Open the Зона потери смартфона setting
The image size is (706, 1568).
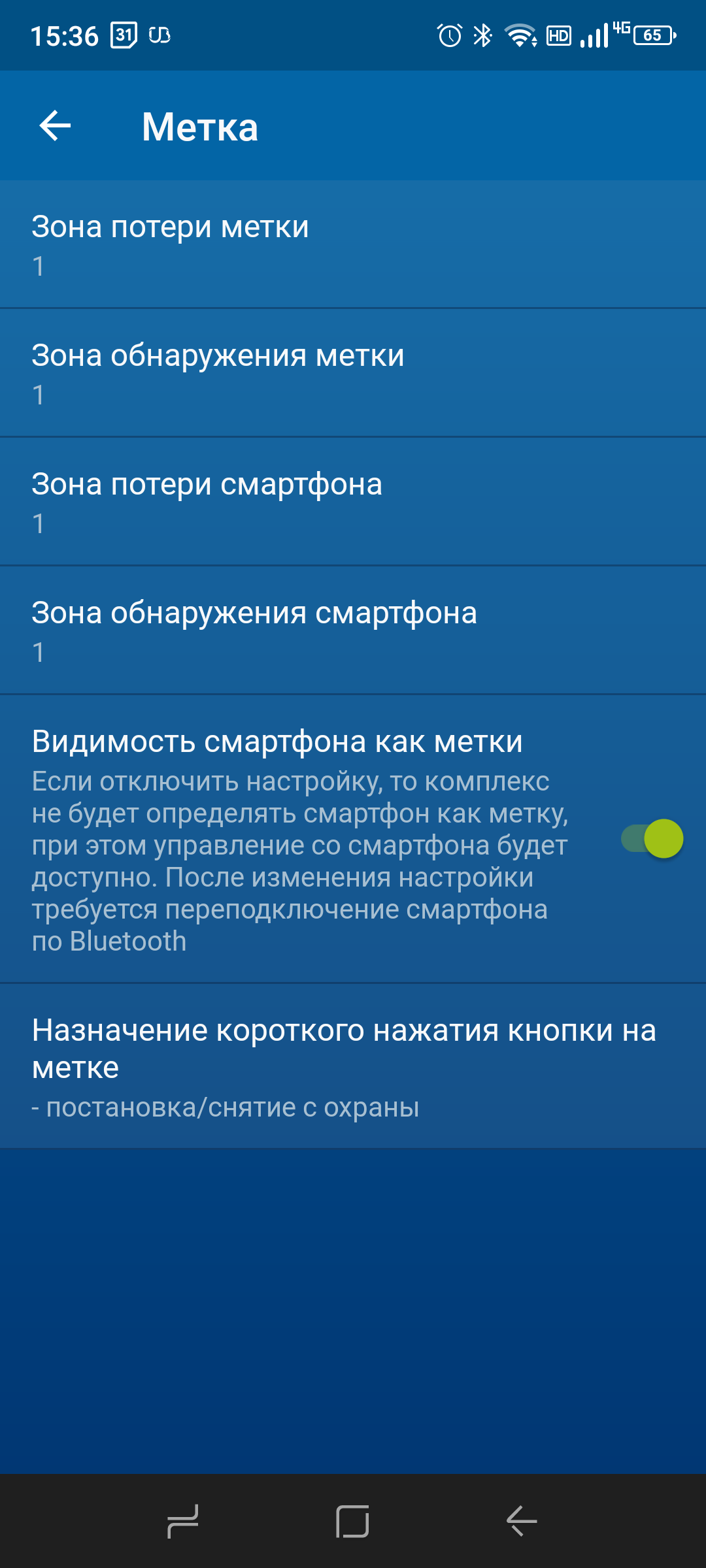coord(353,502)
